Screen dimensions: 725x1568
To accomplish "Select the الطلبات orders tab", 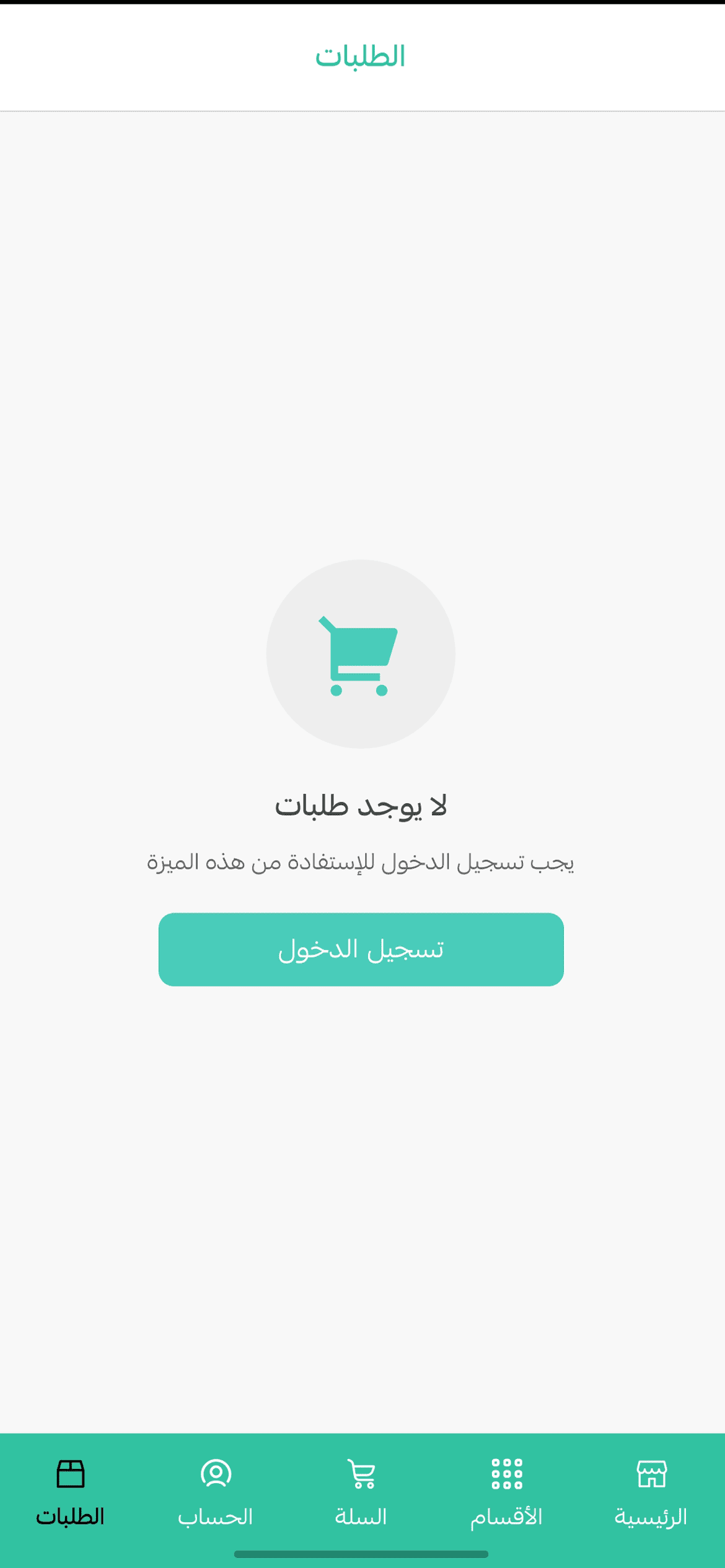I will point(70,1491).
